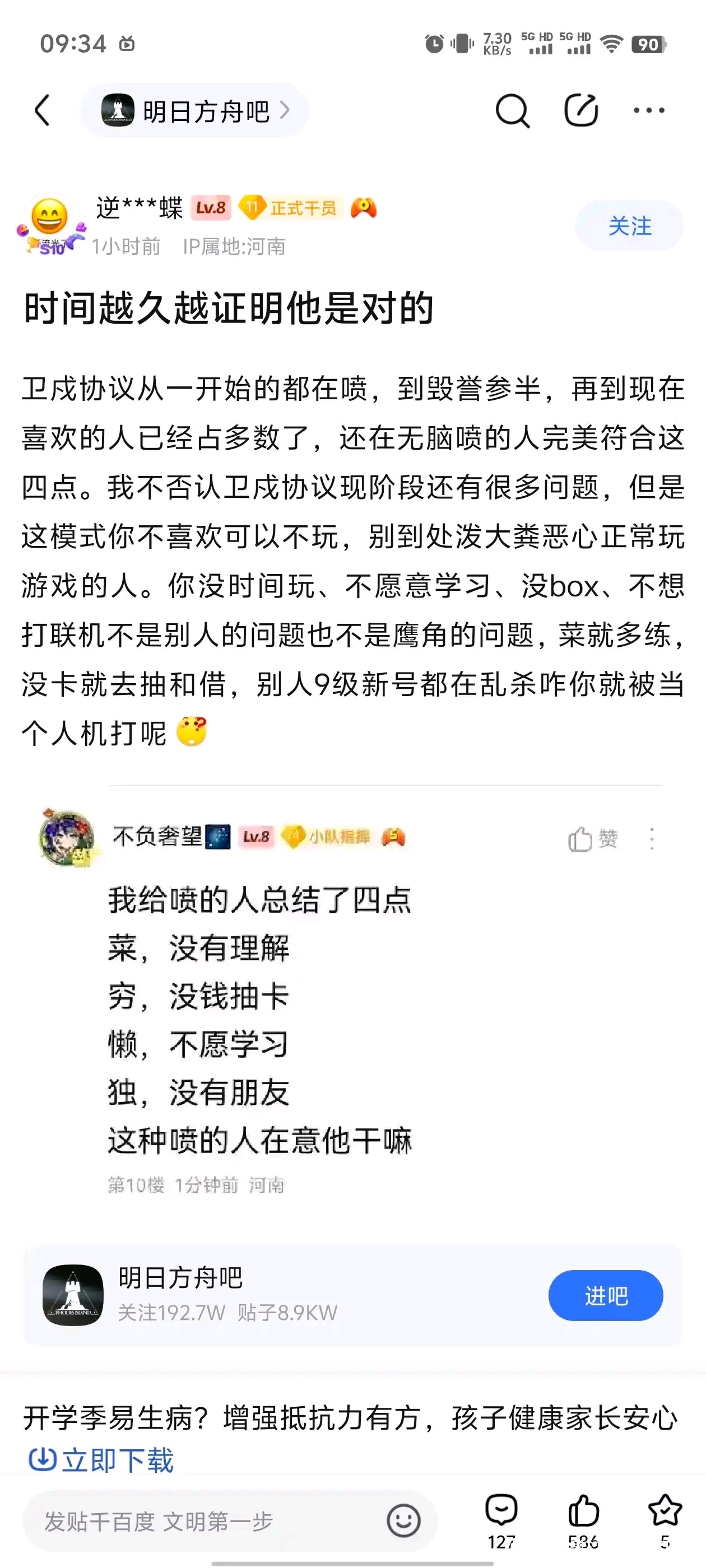Tap the 立即下载 ad link
706x1568 pixels.
(103, 1460)
